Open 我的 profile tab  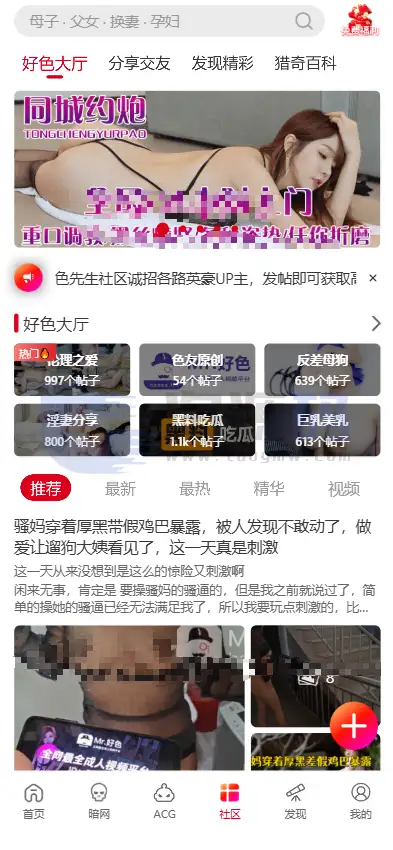pyautogui.click(x=360, y=801)
